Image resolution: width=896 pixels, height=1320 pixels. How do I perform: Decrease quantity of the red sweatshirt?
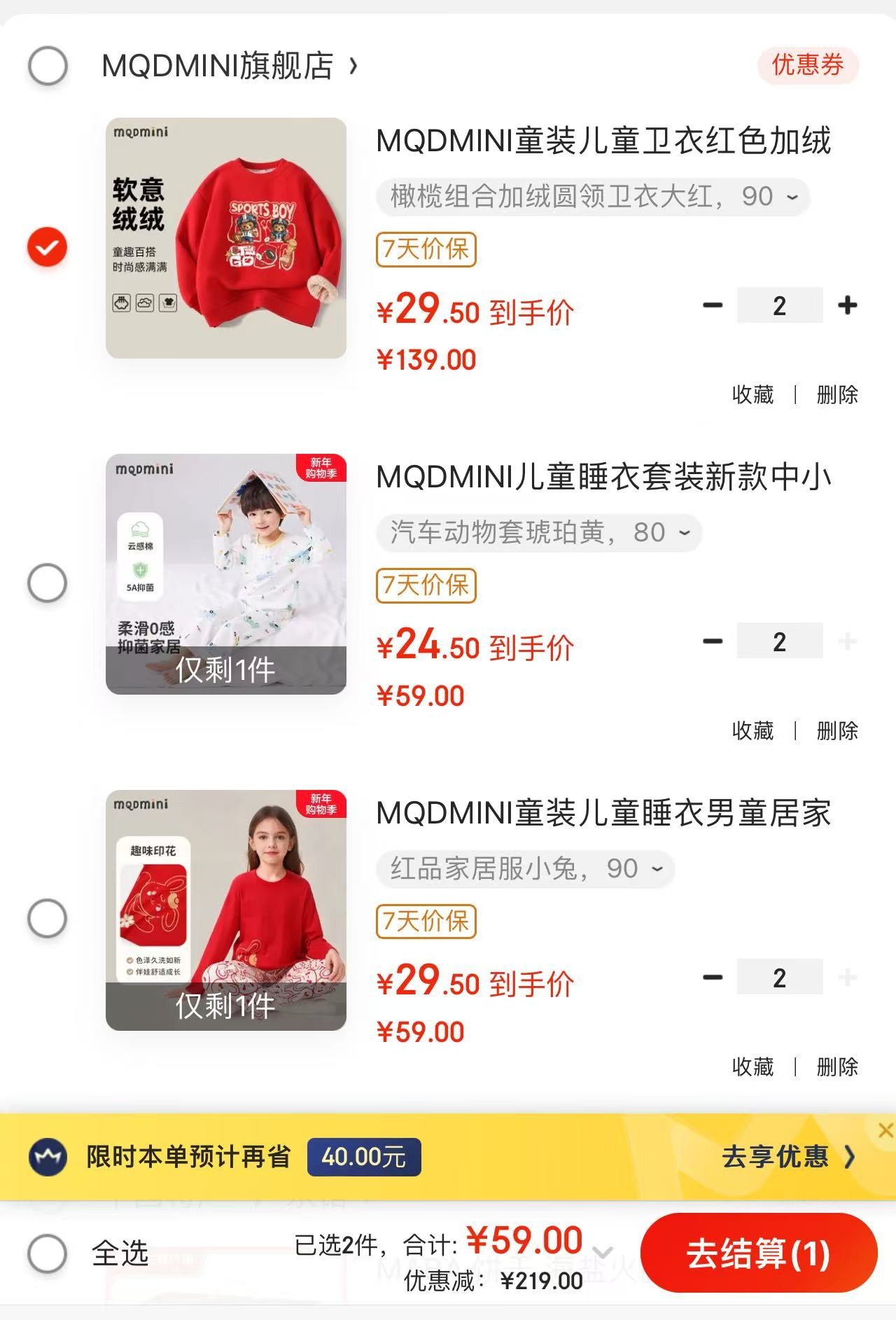[x=713, y=305]
